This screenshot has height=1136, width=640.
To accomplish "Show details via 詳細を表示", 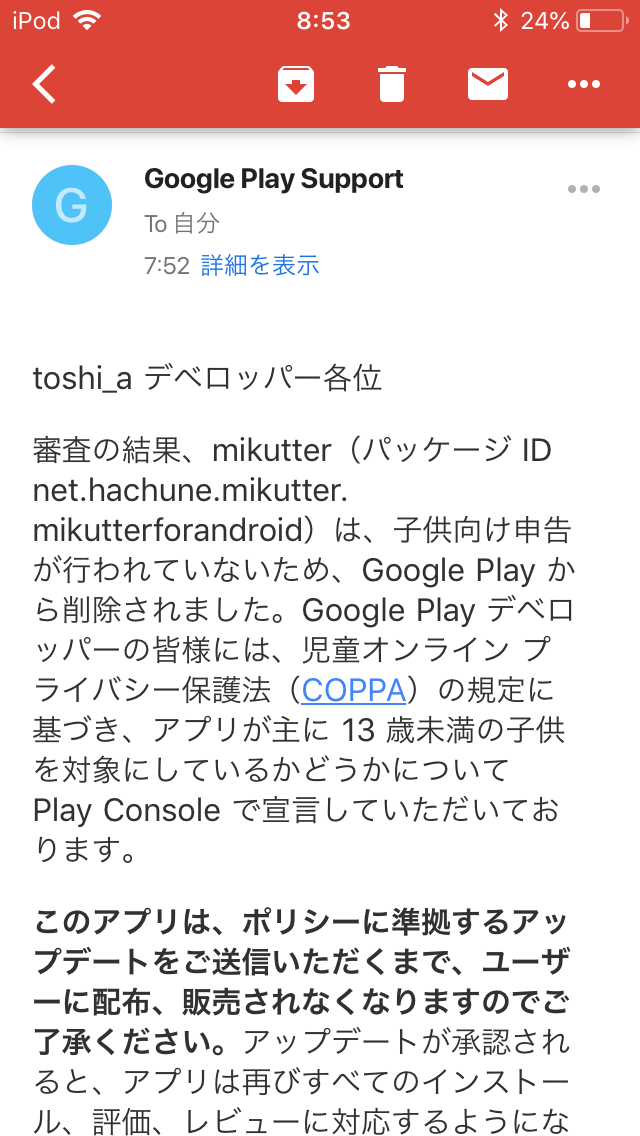I will [260, 266].
